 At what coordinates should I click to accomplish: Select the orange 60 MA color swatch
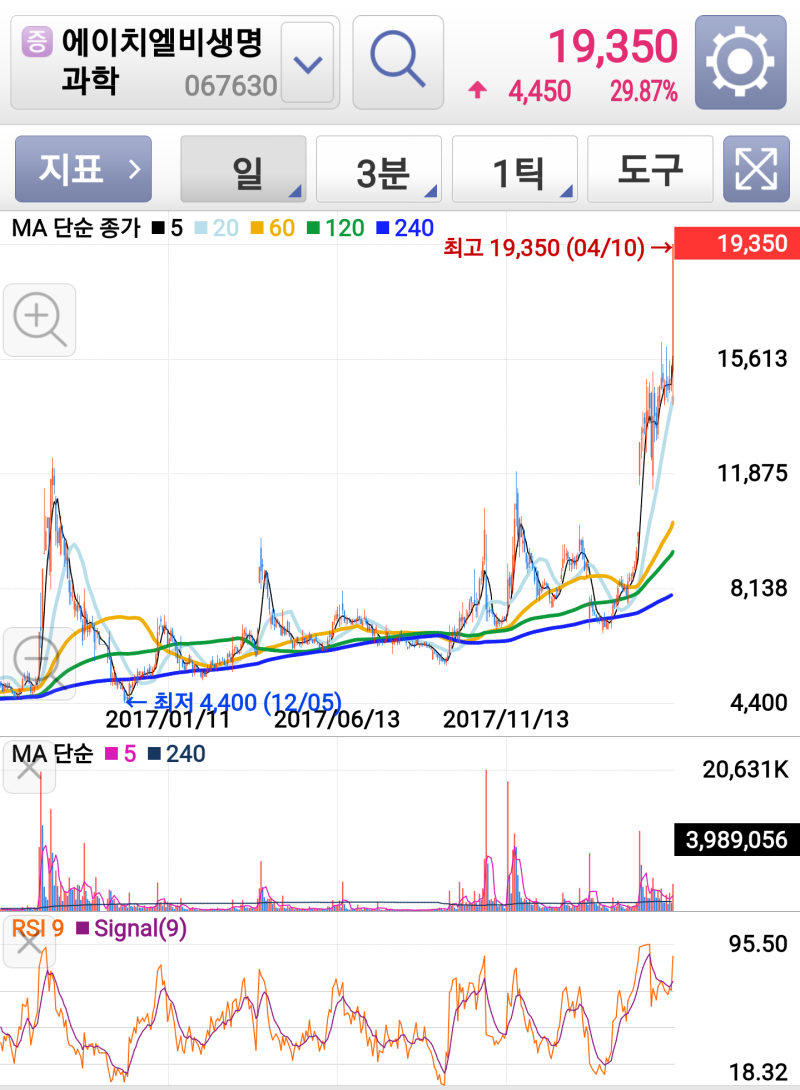click(256, 226)
